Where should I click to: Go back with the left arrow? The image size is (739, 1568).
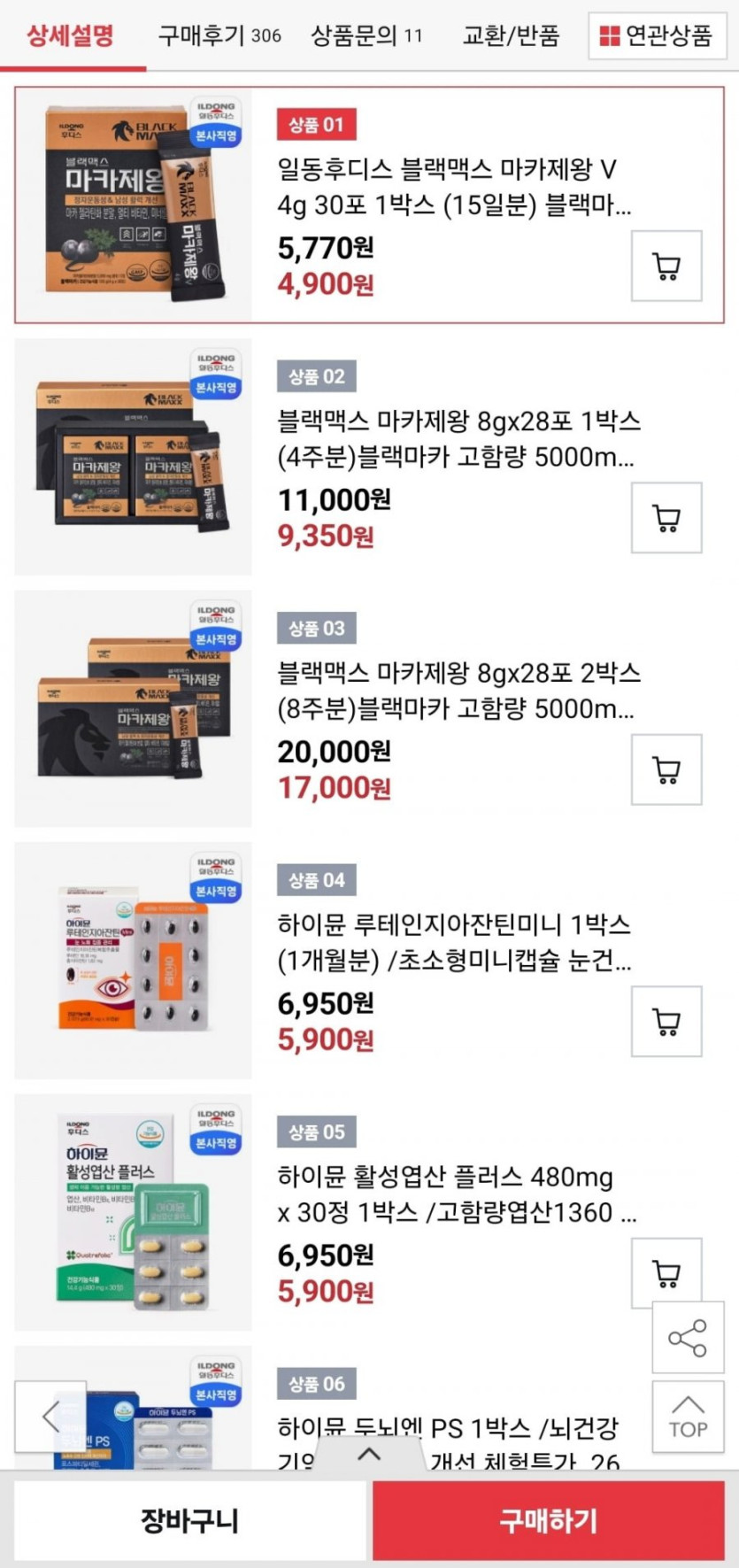(x=50, y=1417)
